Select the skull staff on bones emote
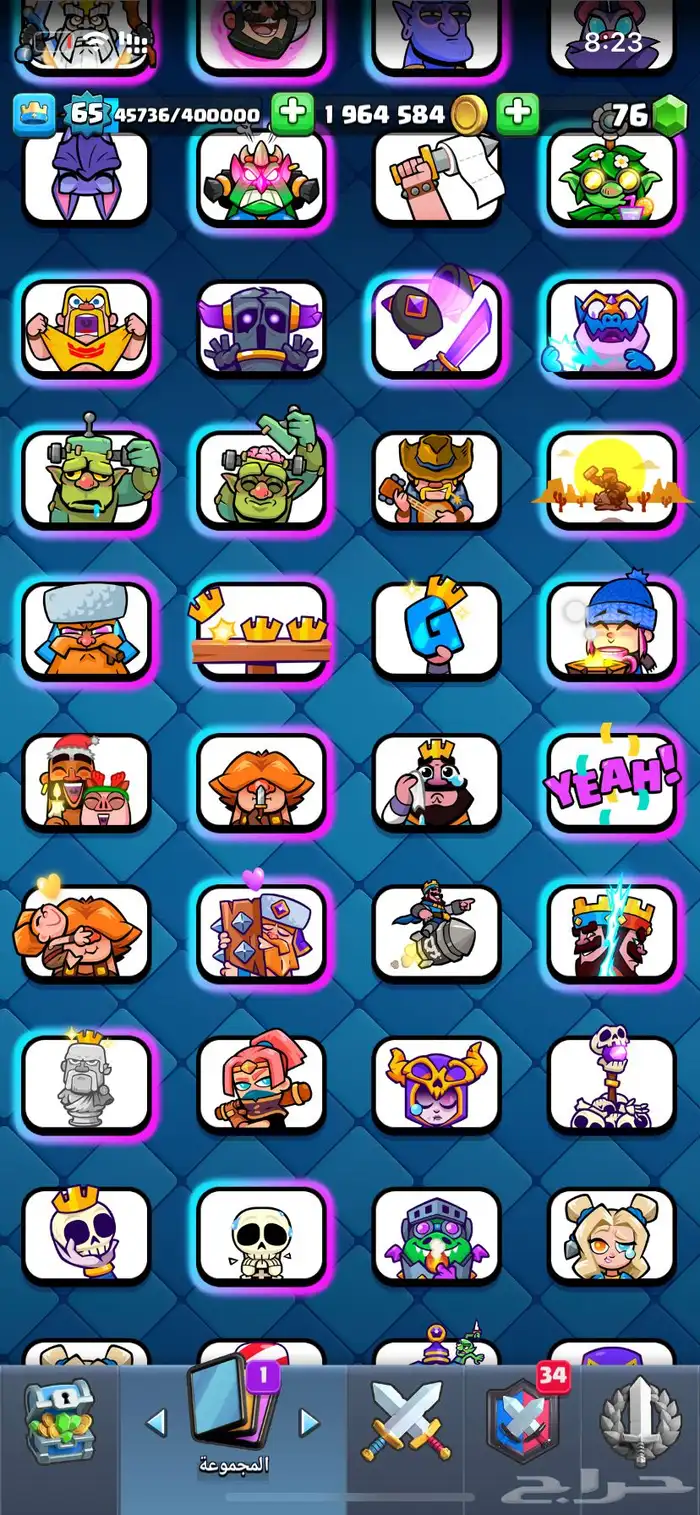The image size is (700, 1515). 611,1084
